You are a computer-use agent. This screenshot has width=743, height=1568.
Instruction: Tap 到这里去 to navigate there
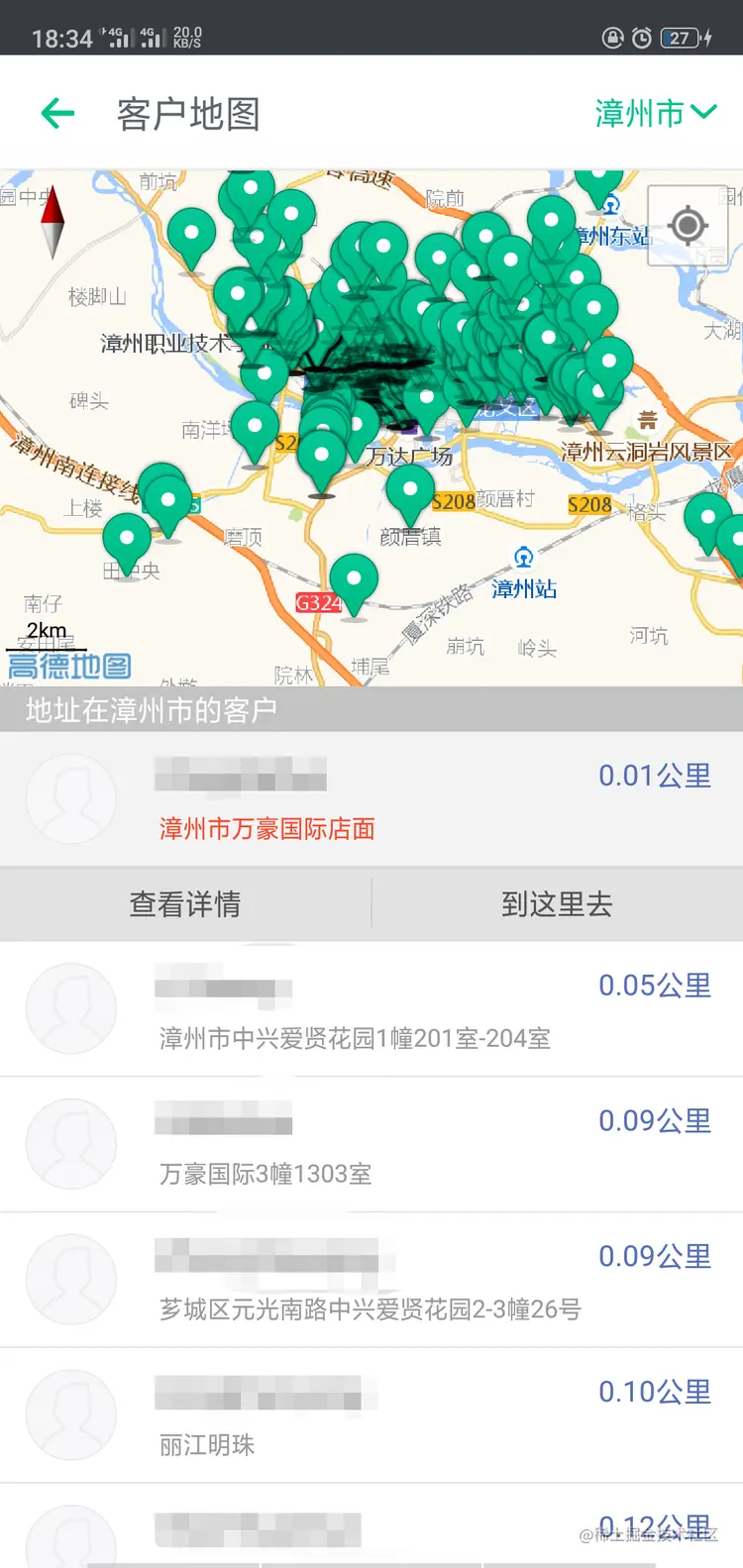[557, 903]
